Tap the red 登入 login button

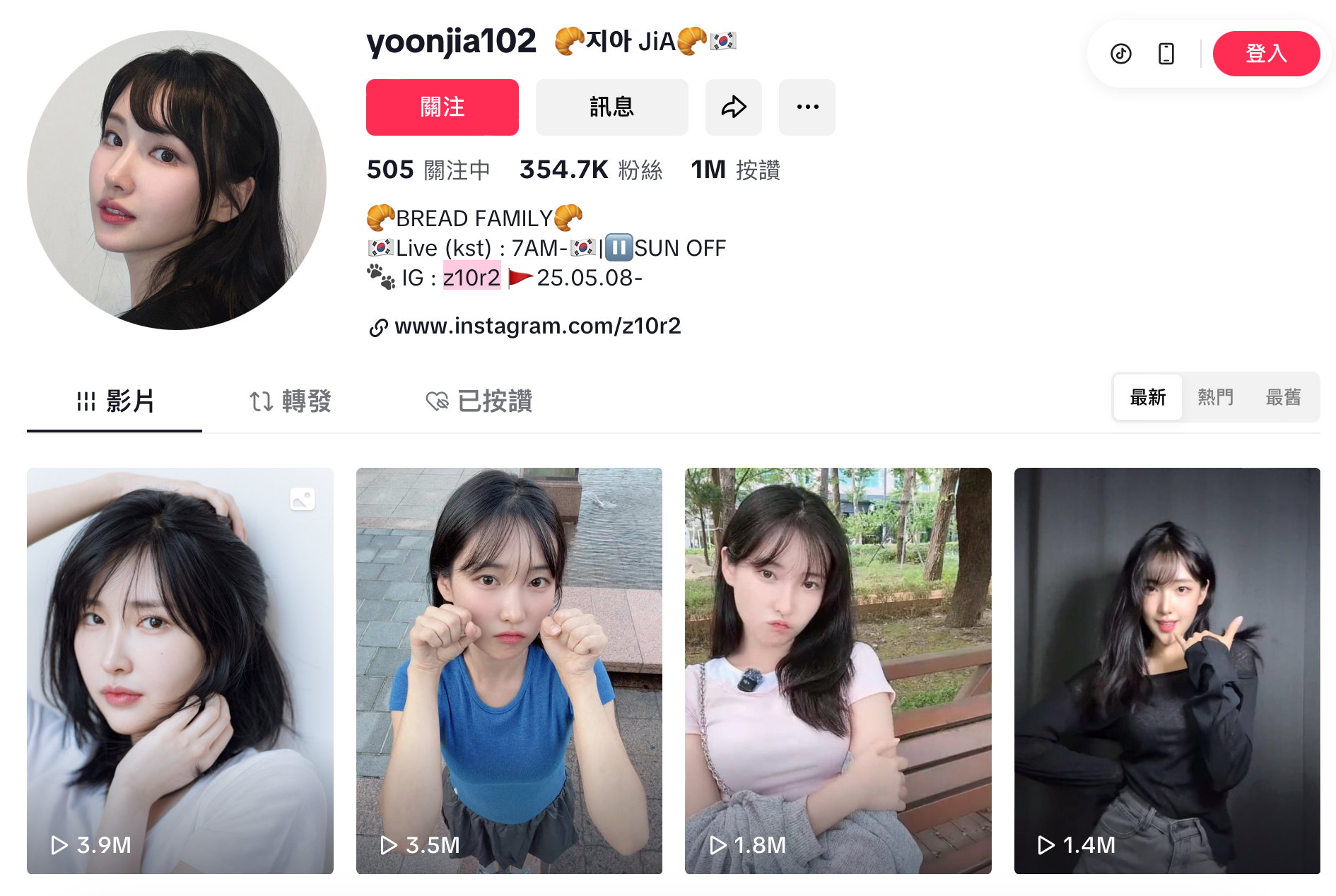pyautogui.click(x=1265, y=54)
